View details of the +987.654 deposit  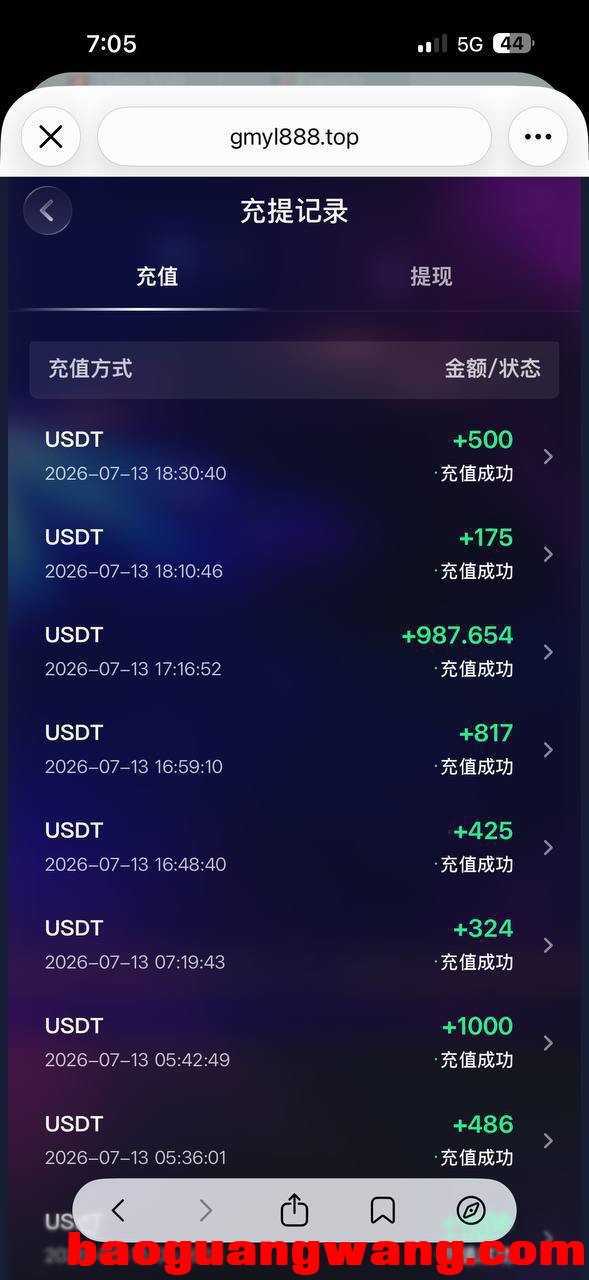[x=294, y=652]
